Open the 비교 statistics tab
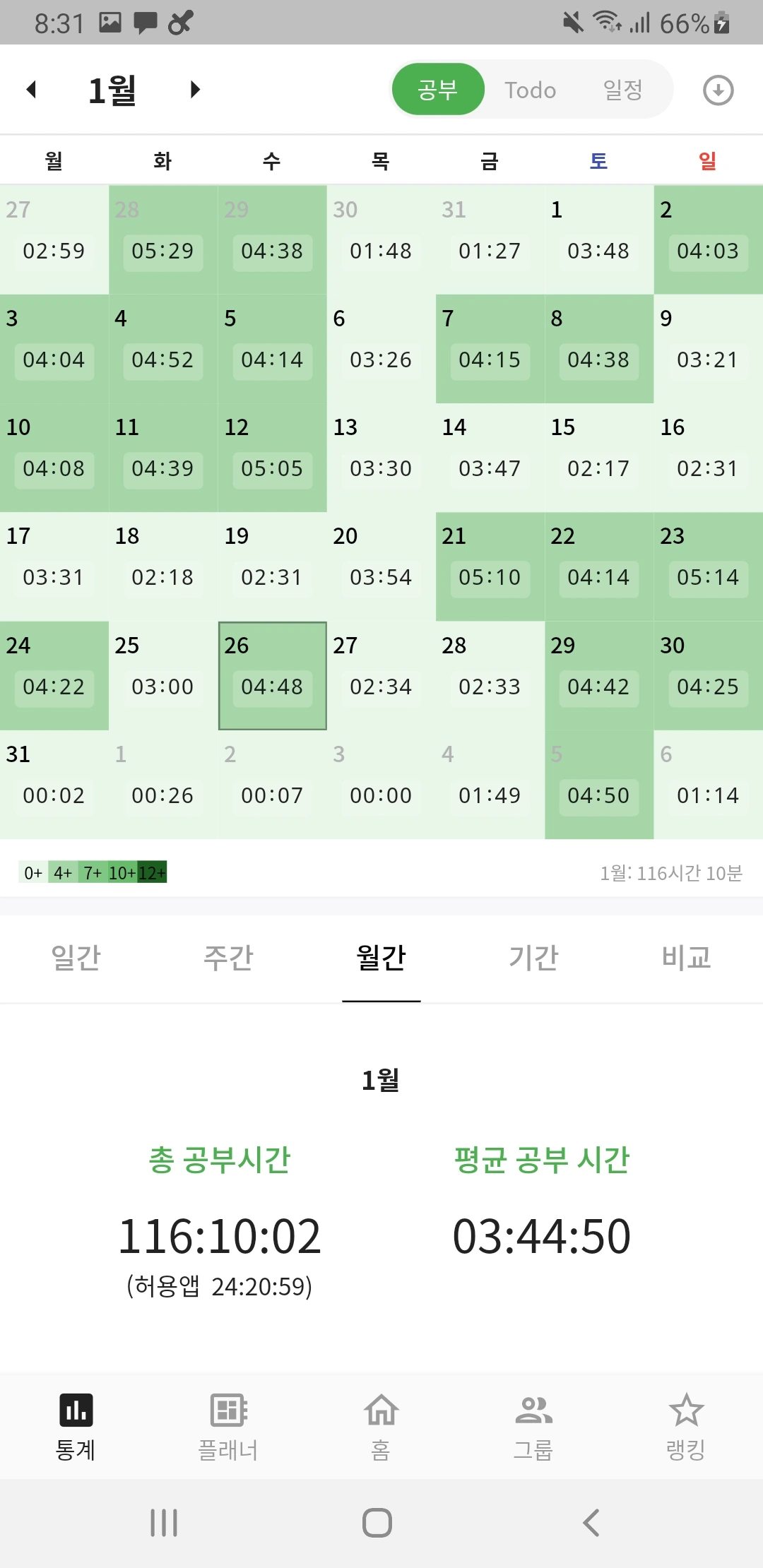 [x=686, y=958]
